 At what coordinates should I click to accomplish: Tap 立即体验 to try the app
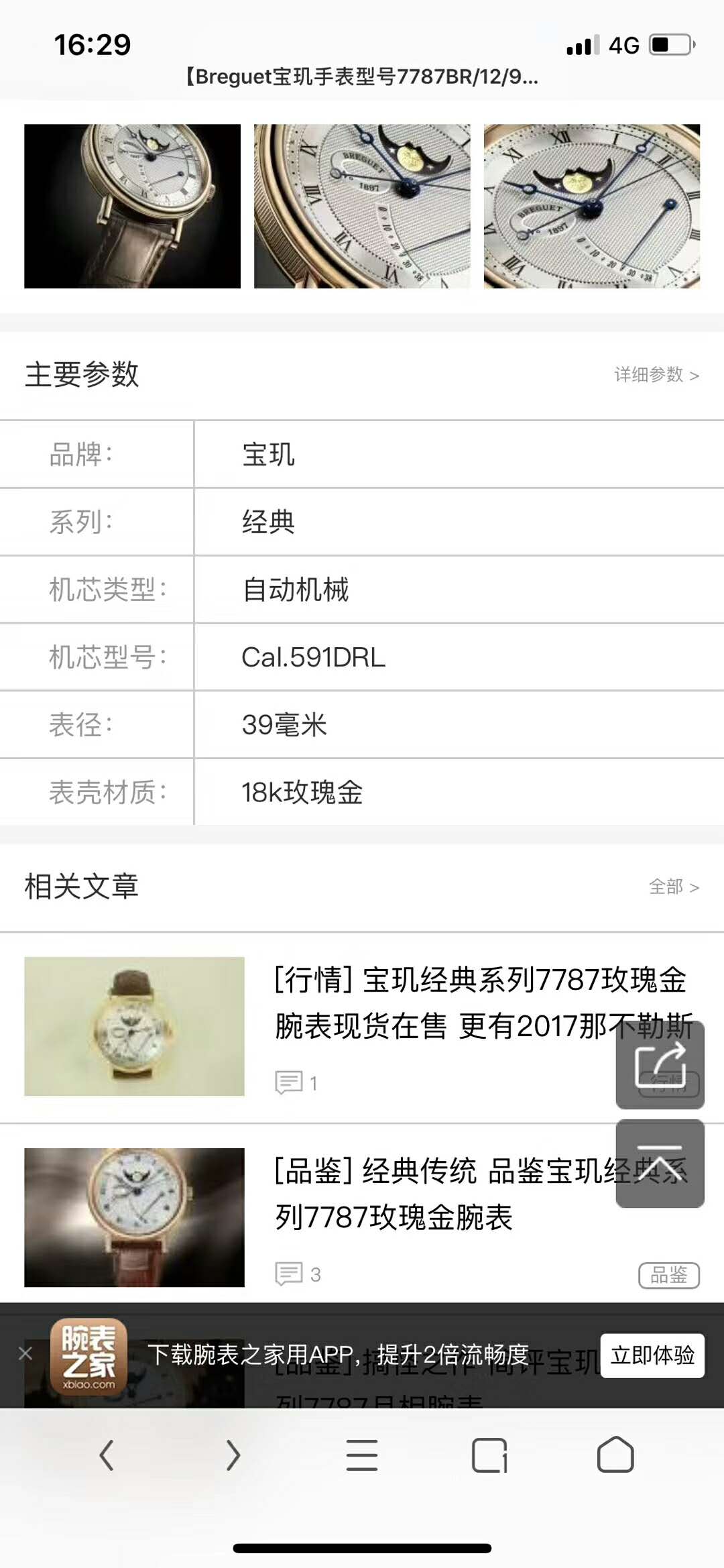coord(652,1355)
